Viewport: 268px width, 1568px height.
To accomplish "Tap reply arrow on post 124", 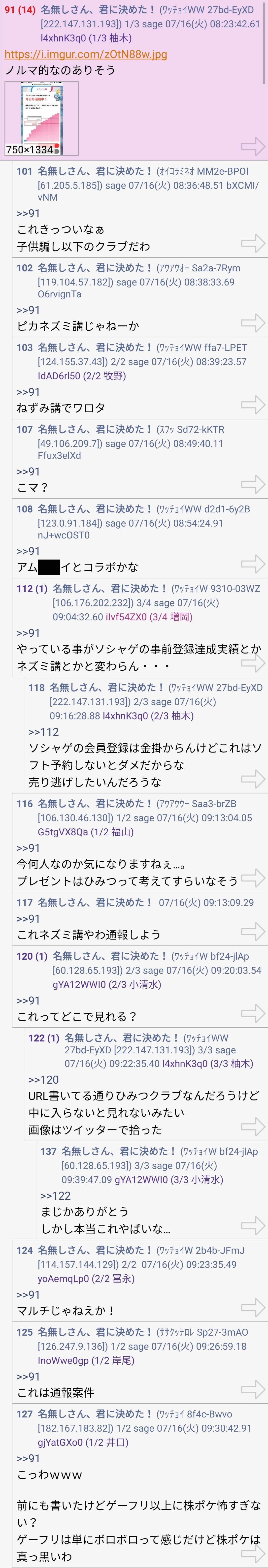I will click(253, 1308).
